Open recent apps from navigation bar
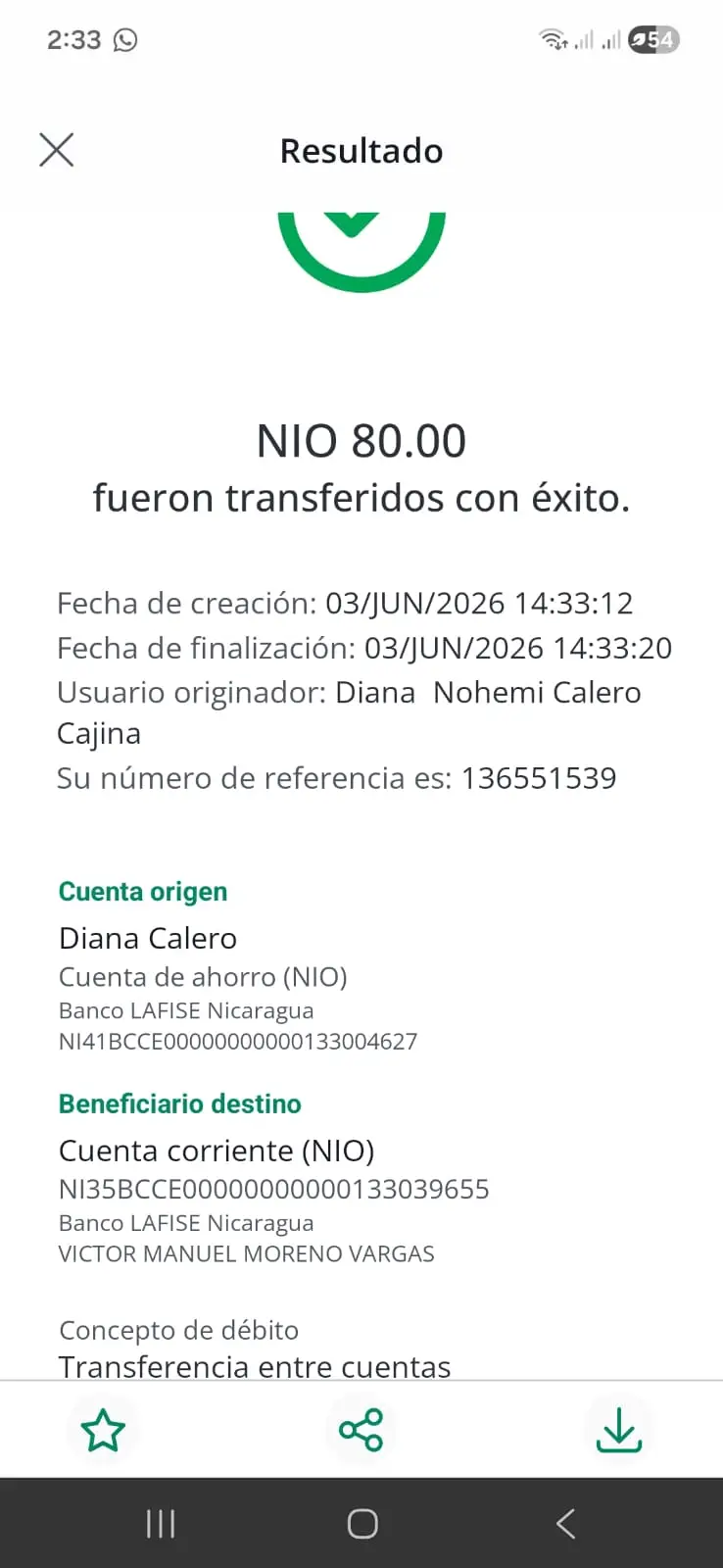This screenshot has width=723, height=1568. coord(160,1523)
